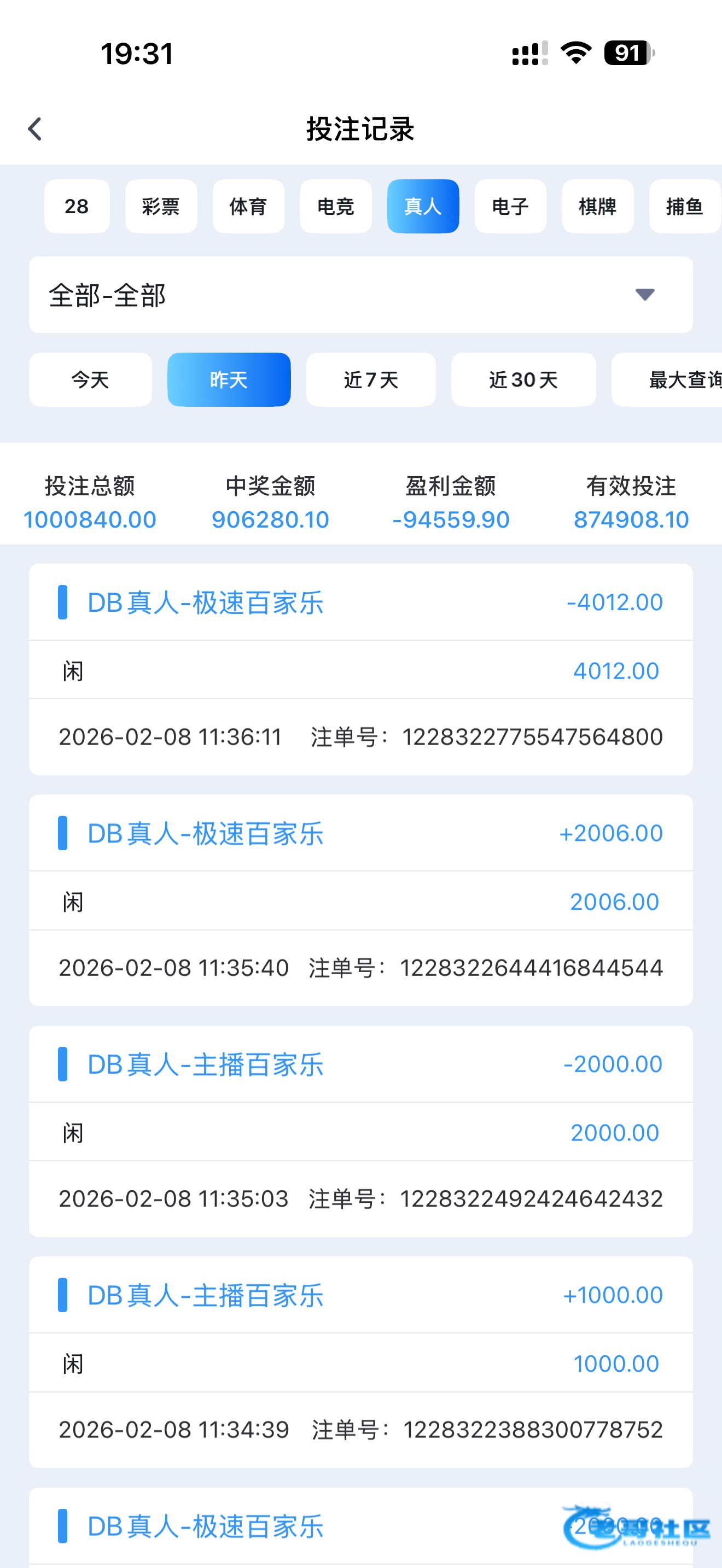The width and height of the screenshot is (722, 1568).
Task: Switch to the 体育 category tab
Action: 248,206
